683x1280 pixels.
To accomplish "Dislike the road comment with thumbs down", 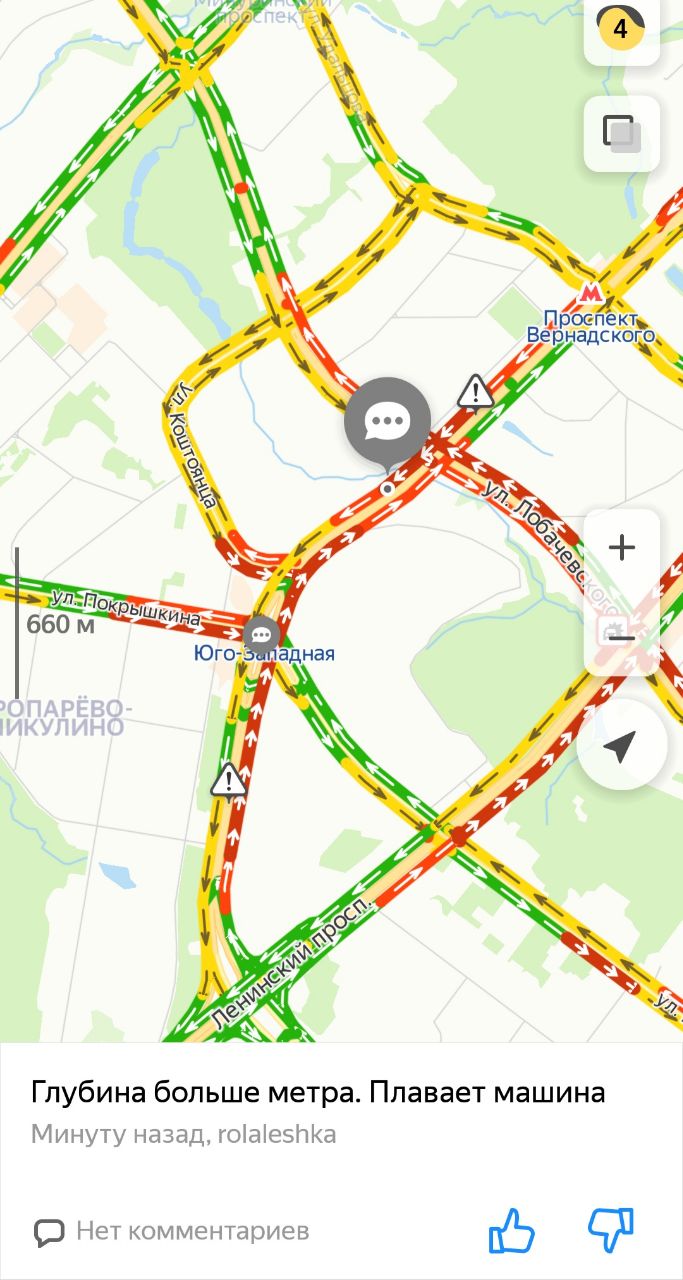I will point(611,1231).
